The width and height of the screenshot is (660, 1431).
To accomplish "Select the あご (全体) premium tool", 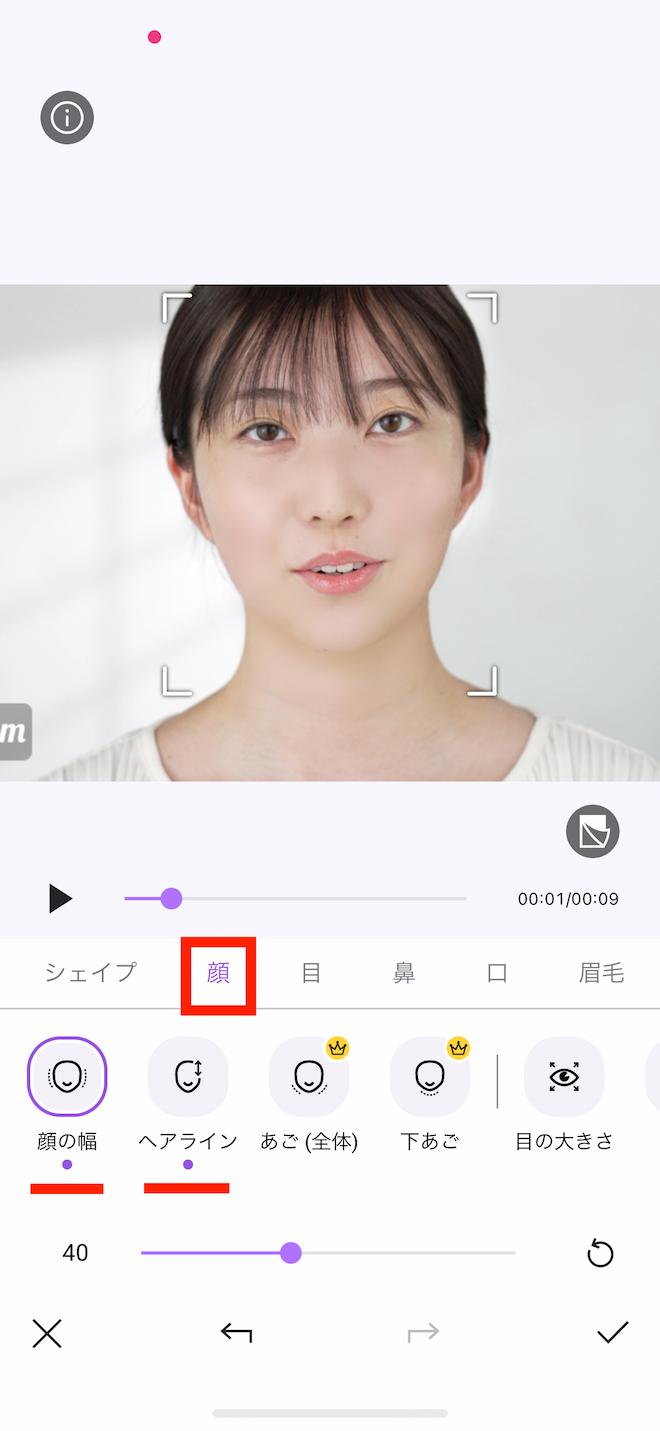I will click(309, 1077).
